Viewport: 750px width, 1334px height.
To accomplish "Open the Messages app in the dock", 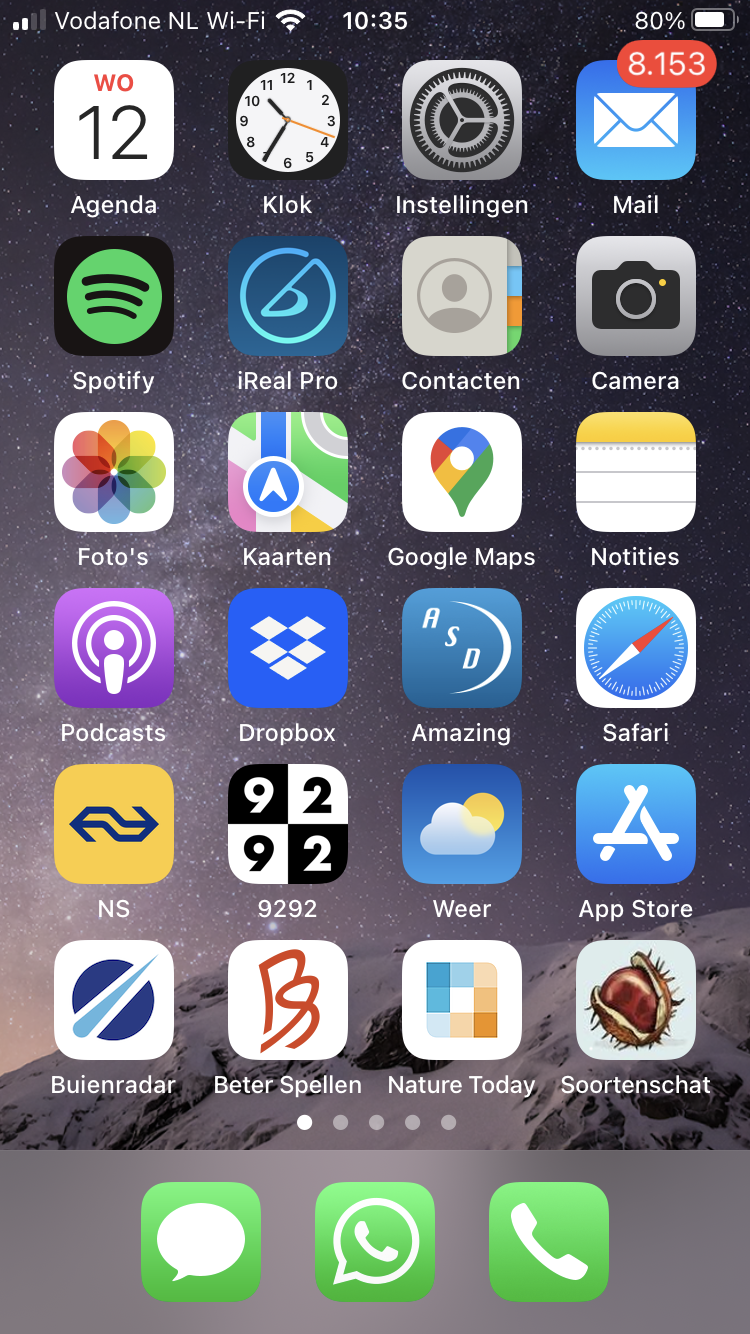I will pos(201,1242).
